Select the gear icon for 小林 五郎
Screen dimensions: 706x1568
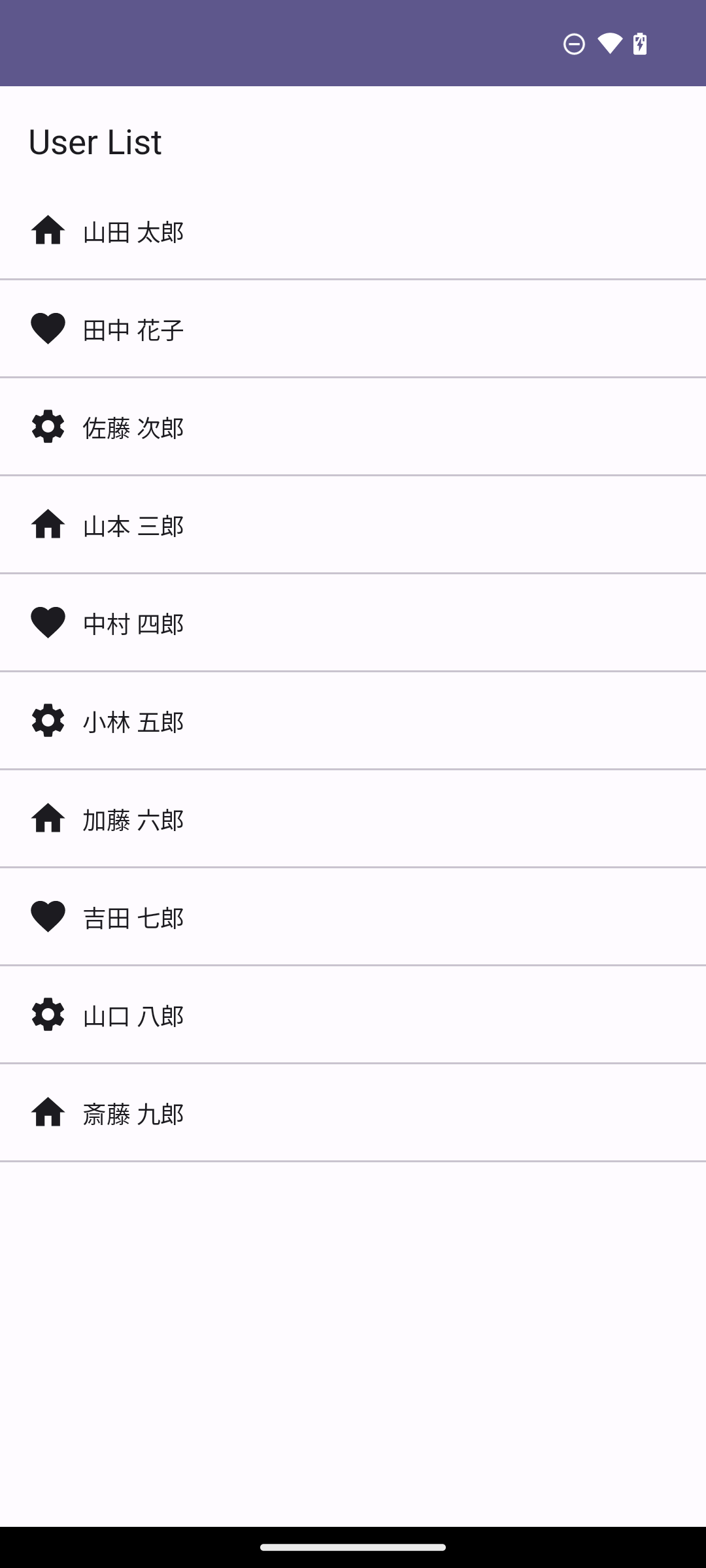48,721
